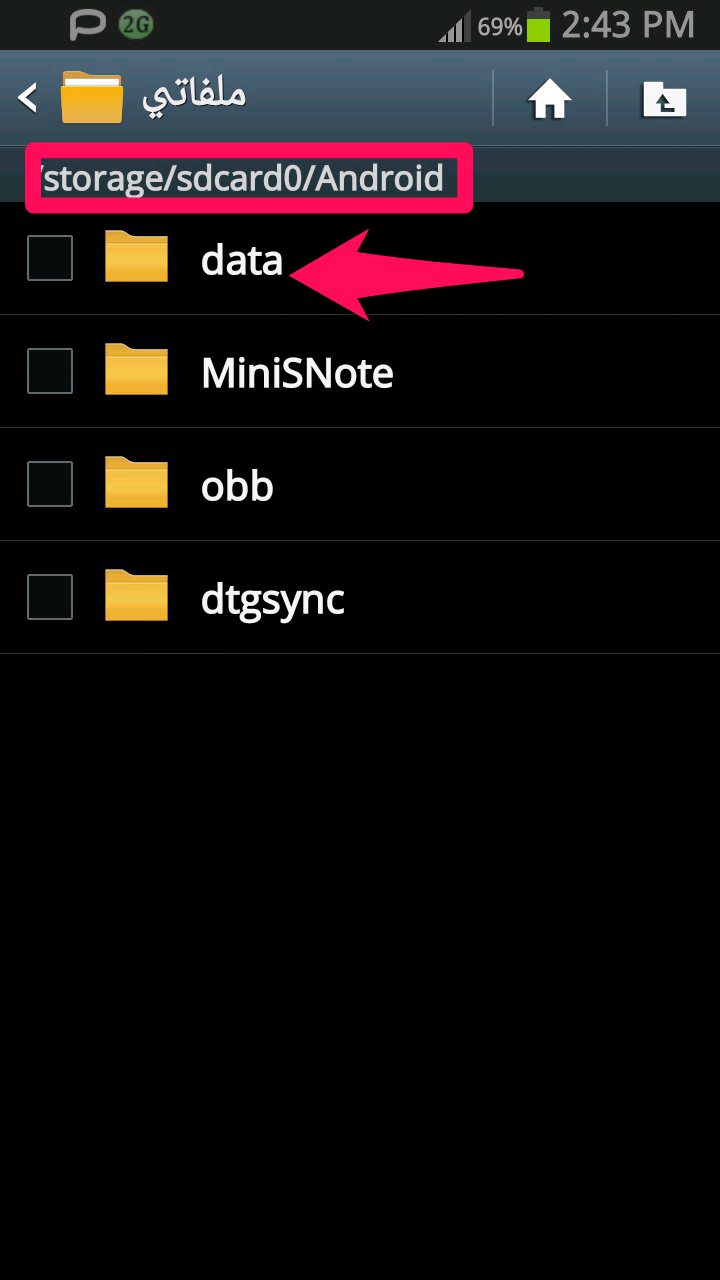
Task: Open the obb folder
Action: pyautogui.click(x=237, y=486)
